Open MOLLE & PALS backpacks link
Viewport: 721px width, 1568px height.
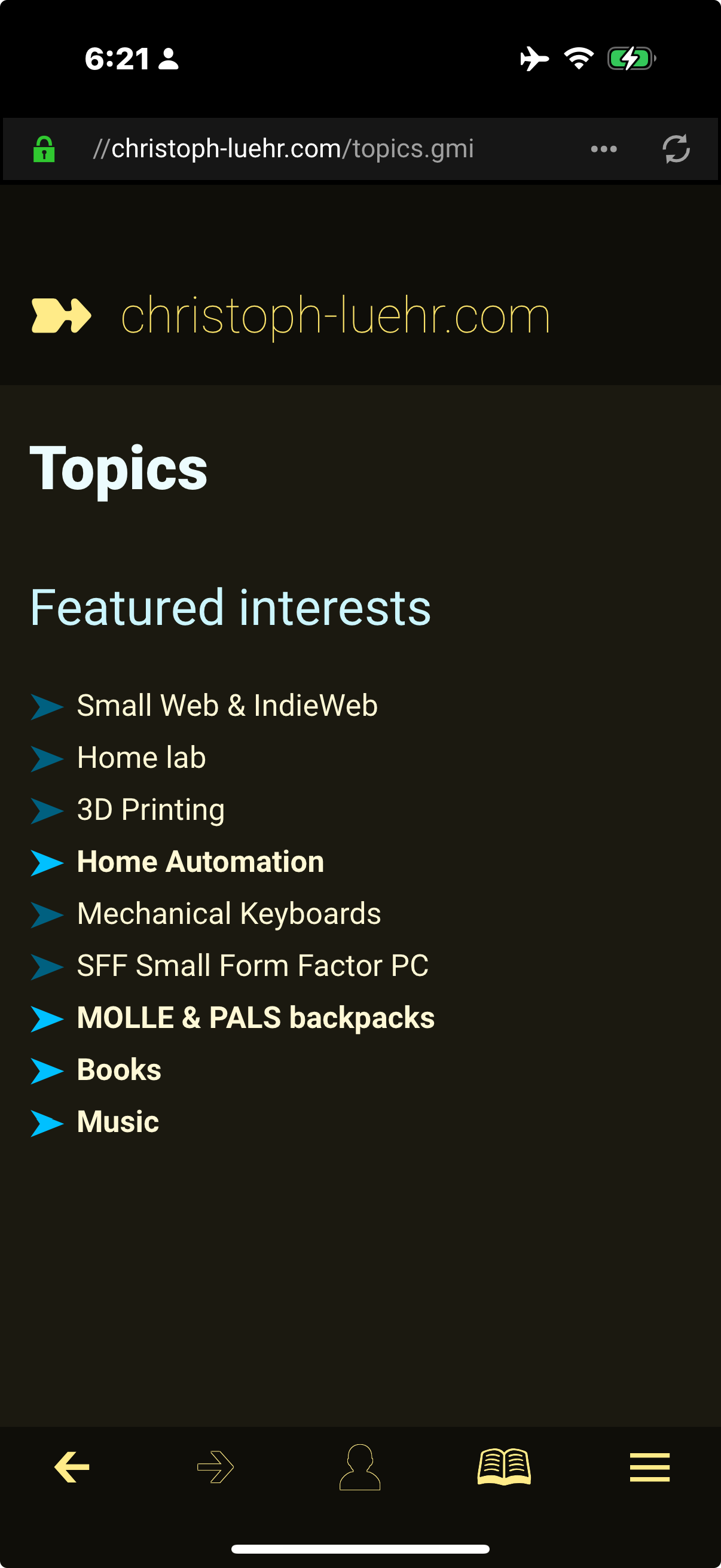point(255,1018)
